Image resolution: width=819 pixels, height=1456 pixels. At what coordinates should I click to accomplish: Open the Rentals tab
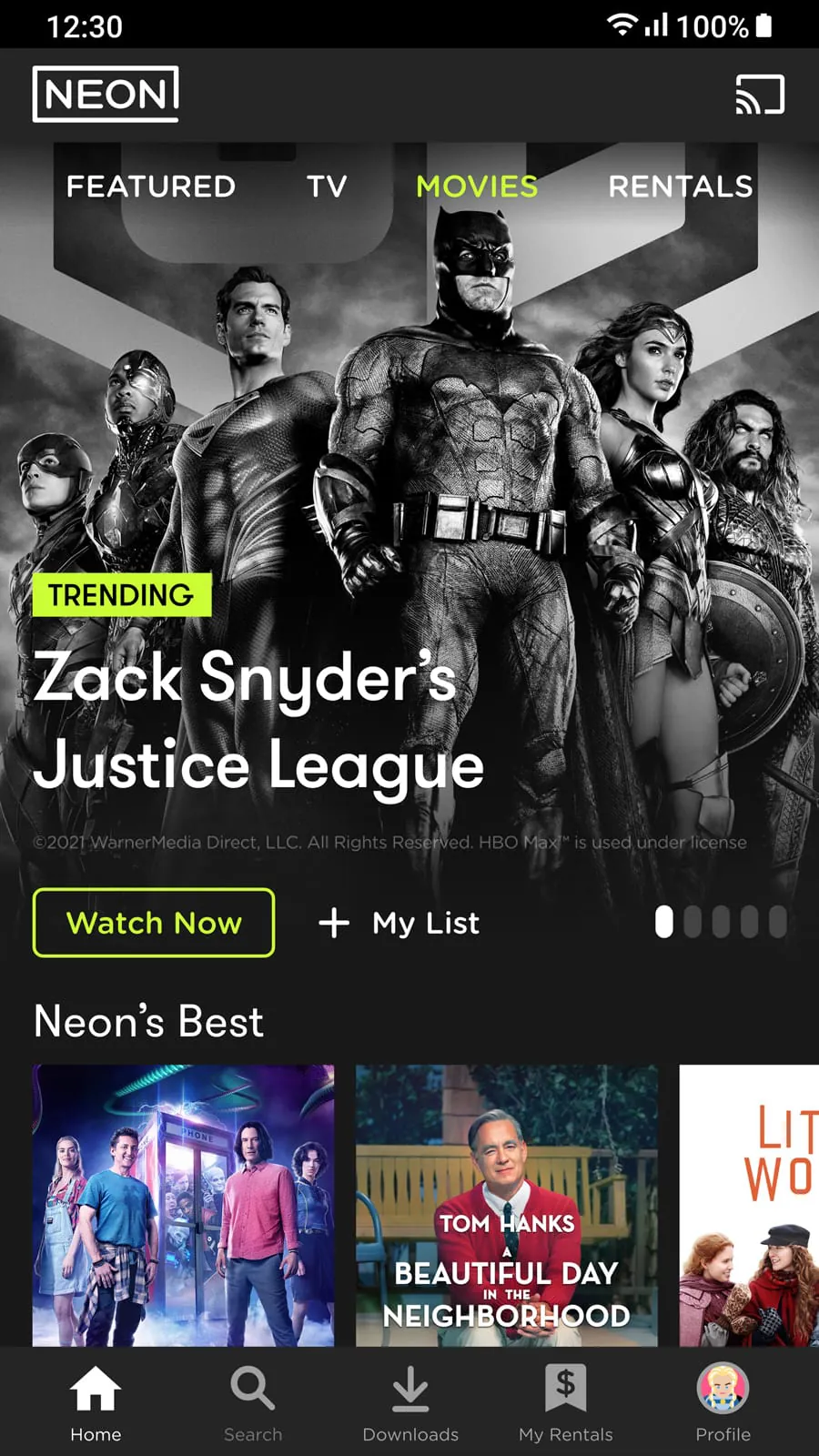coord(681,187)
